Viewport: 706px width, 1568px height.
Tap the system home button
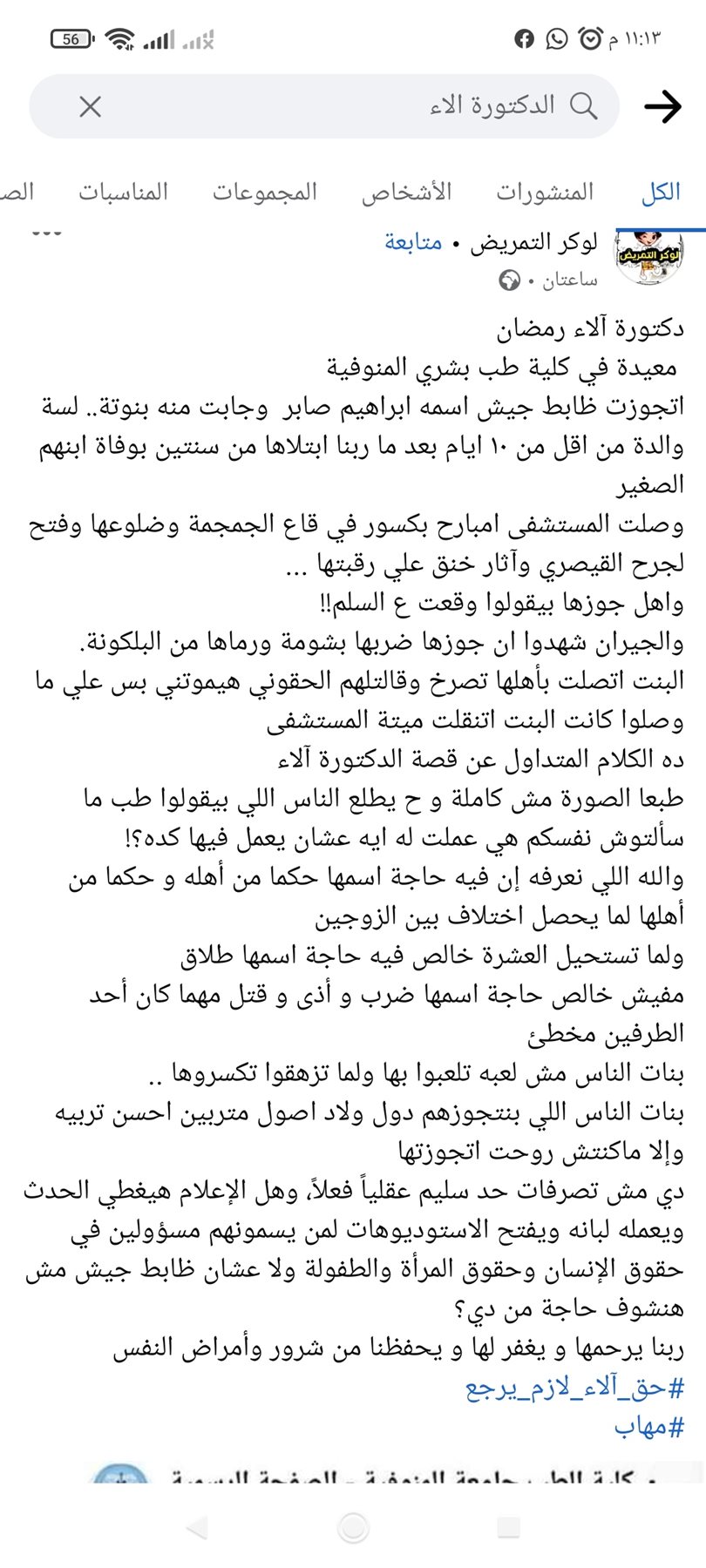pos(353,1526)
